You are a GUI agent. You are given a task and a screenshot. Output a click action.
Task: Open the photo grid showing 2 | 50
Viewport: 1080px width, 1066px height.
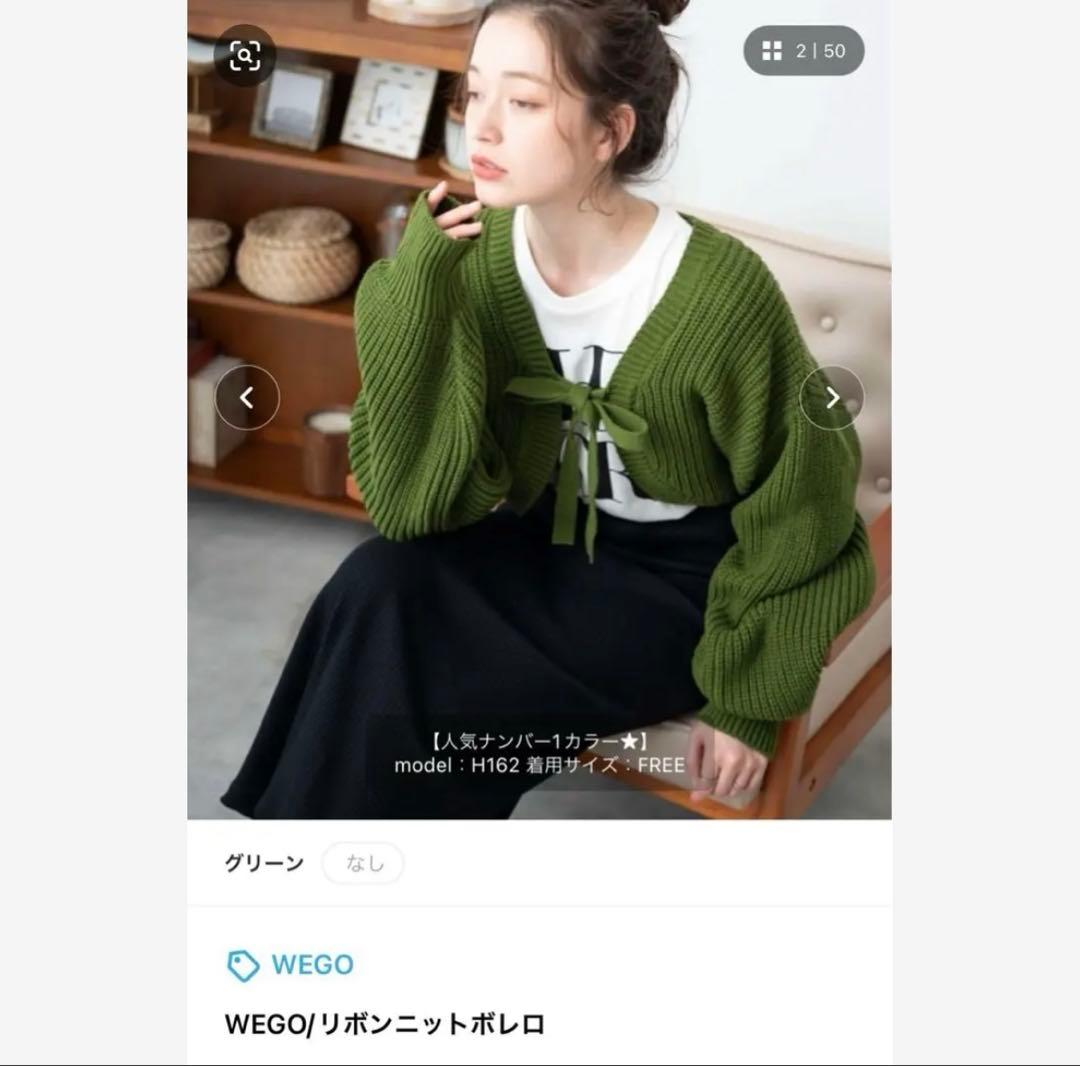point(803,51)
